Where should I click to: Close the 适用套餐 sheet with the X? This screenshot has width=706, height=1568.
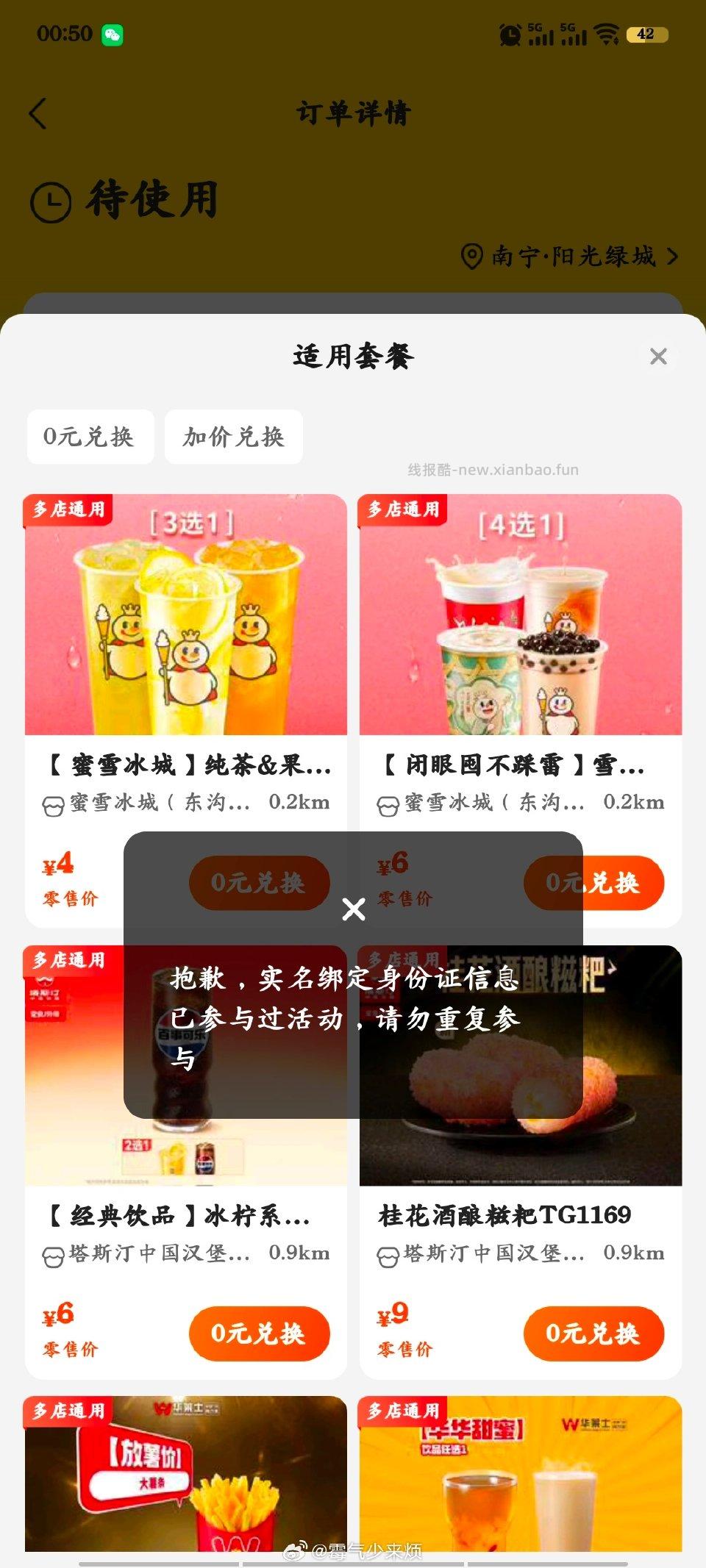(659, 357)
